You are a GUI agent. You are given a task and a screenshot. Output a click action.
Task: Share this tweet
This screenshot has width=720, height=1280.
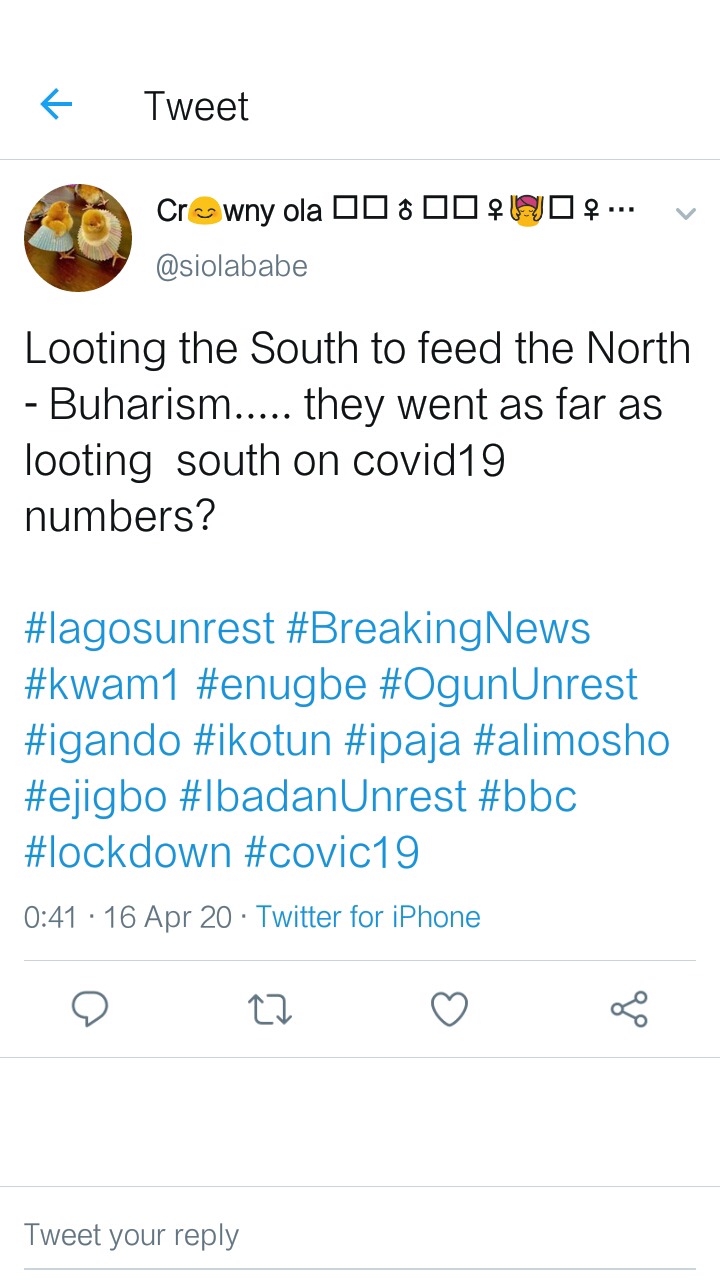coord(629,1009)
